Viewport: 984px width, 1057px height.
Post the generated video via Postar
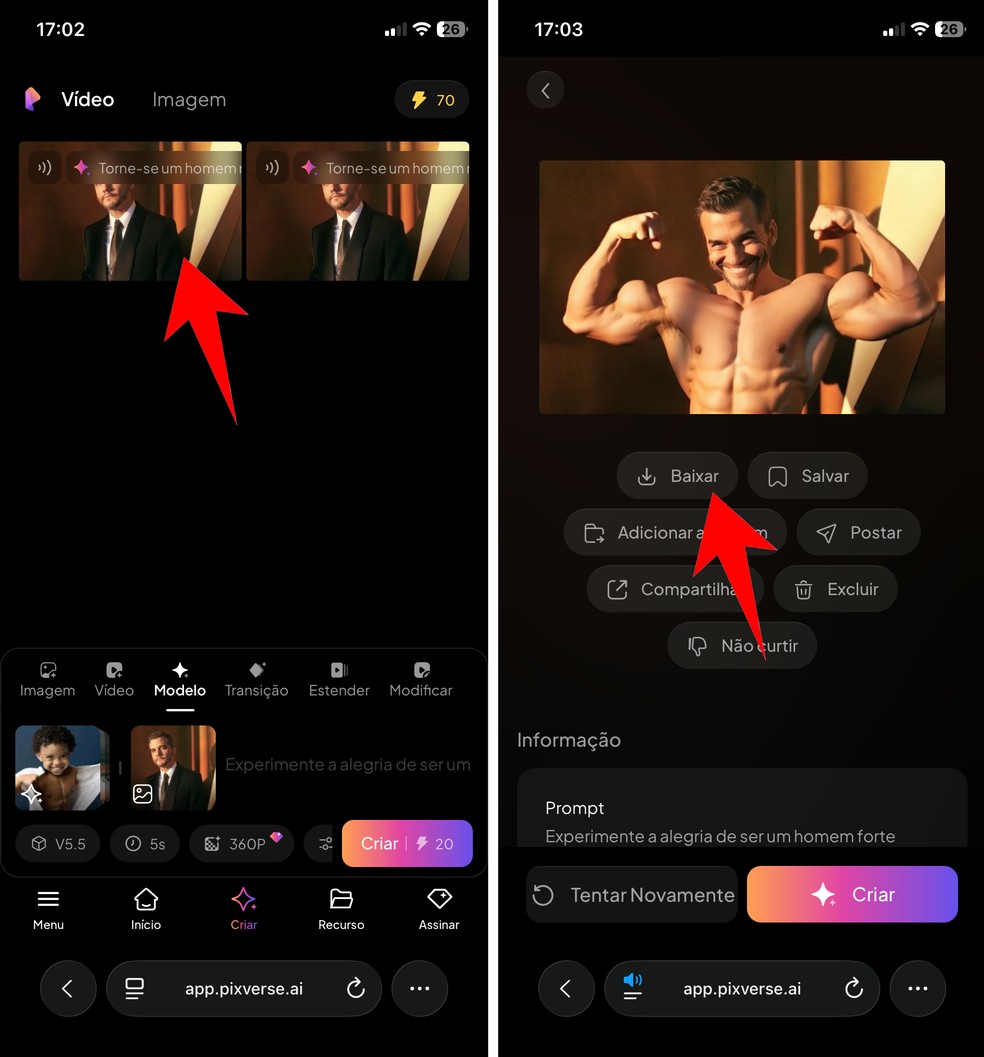coord(858,533)
